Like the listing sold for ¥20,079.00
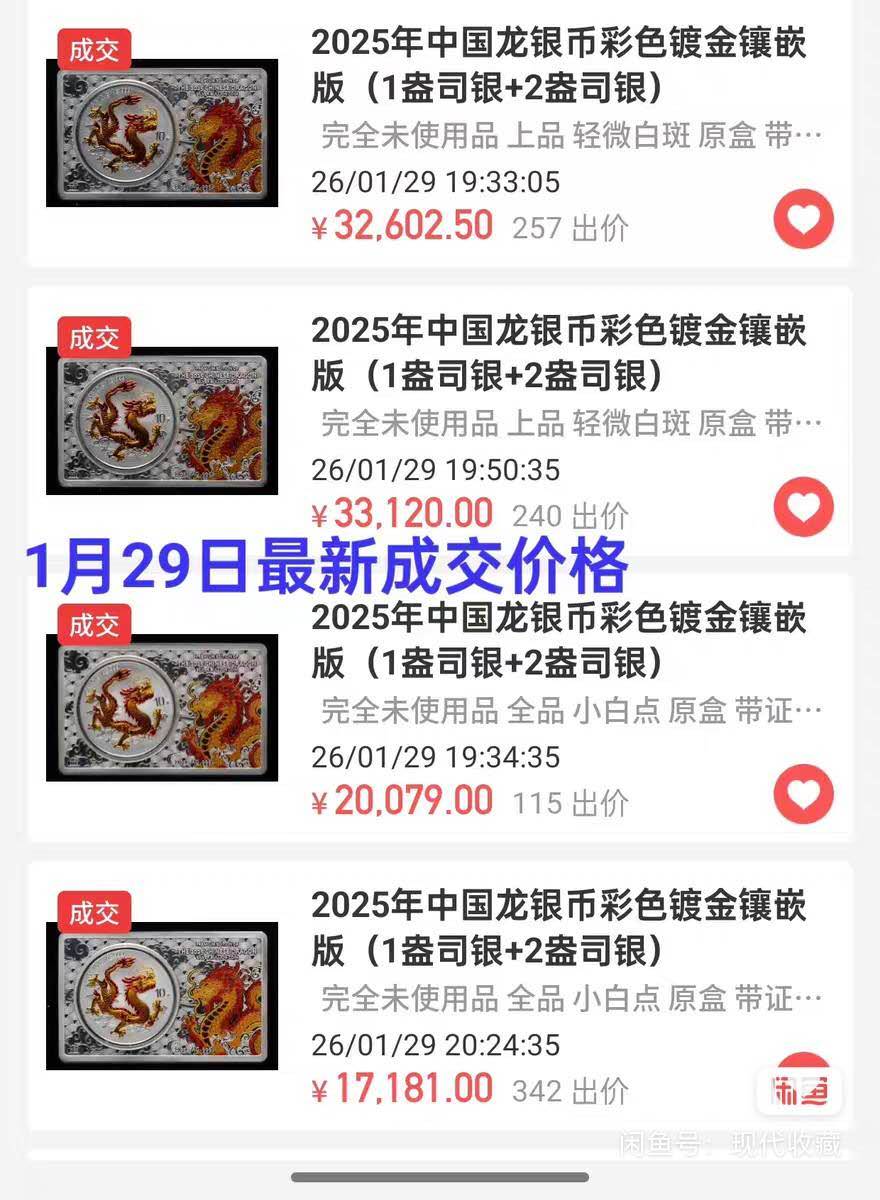The height and width of the screenshot is (1200, 880). pos(803,794)
